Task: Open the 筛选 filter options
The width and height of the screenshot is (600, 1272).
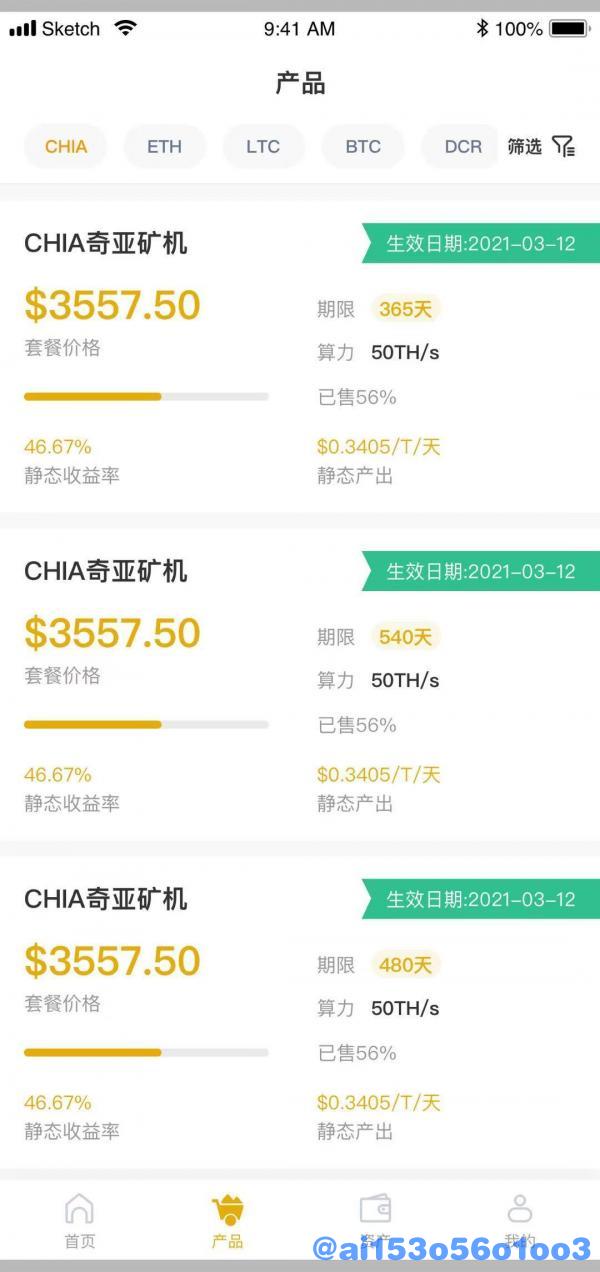Action: (541, 146)
